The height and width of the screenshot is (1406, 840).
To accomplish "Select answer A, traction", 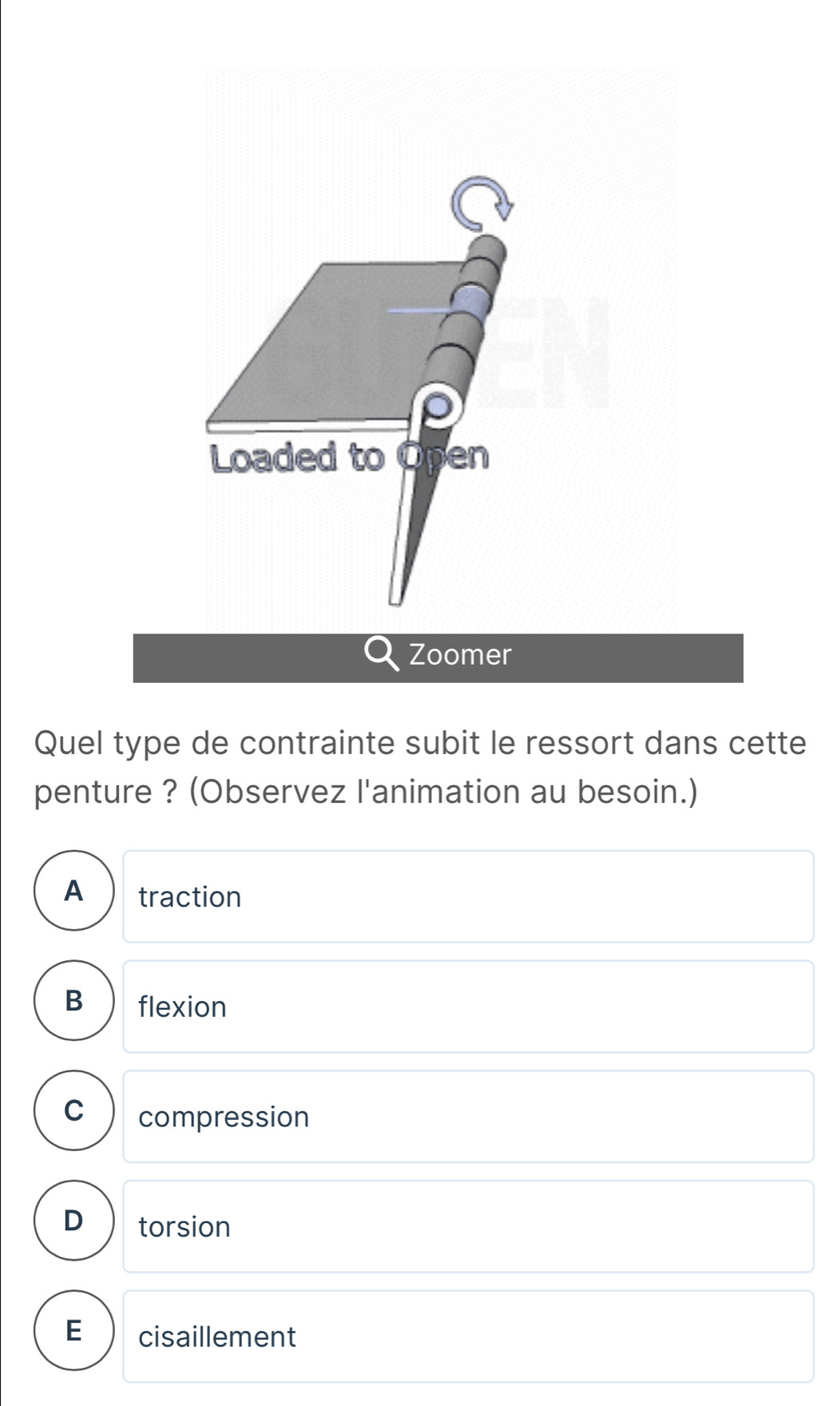I will coord(467,896).
